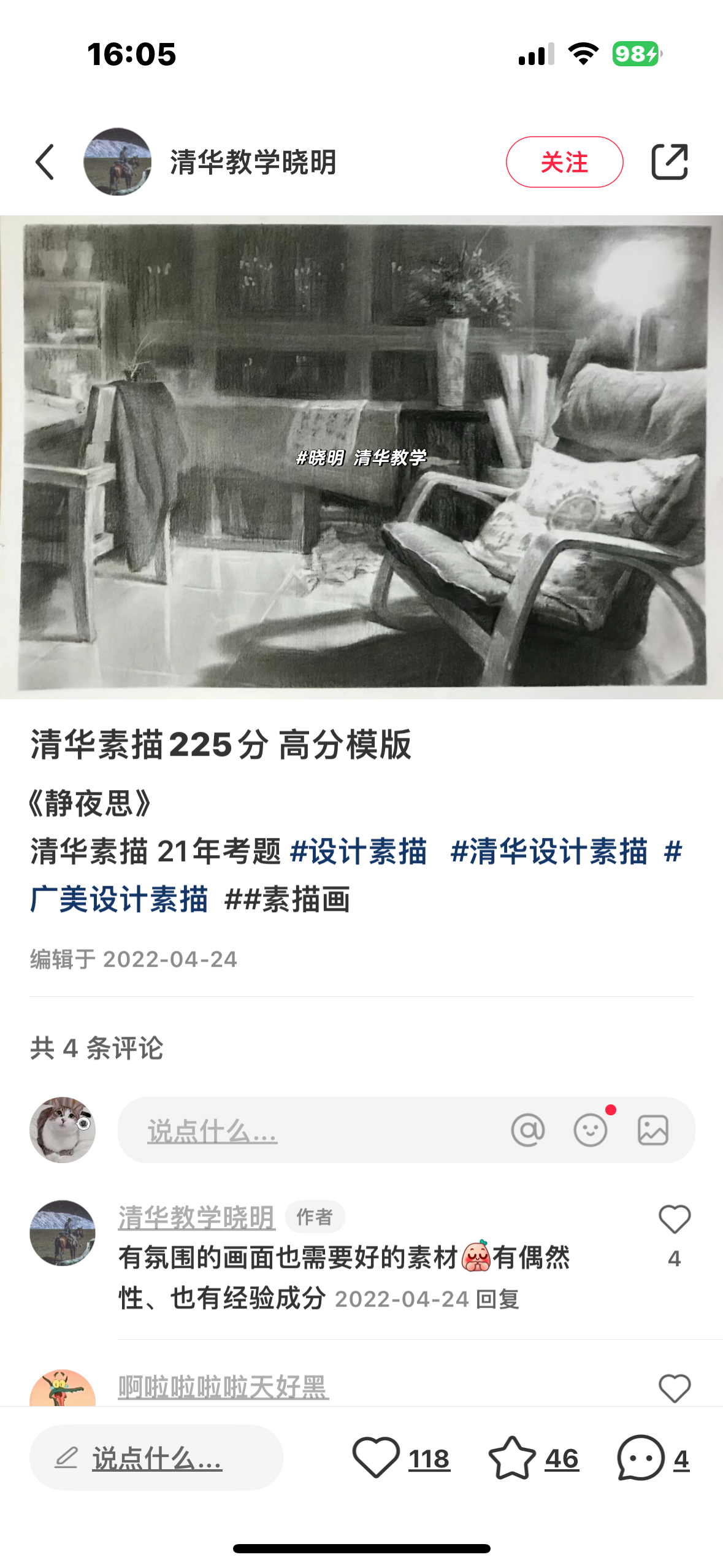Attach a picture to the comment

coord(652,1130)
